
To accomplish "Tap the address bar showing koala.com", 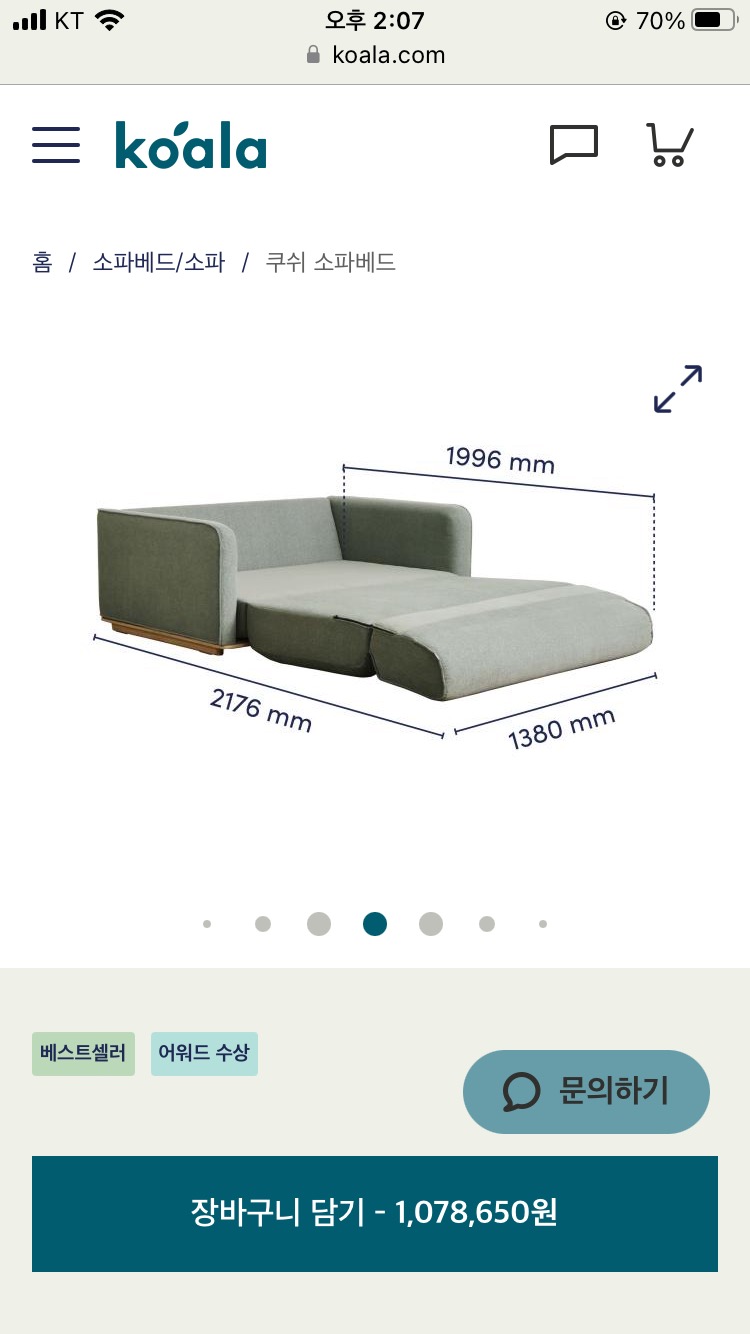I will click(375, 55).
